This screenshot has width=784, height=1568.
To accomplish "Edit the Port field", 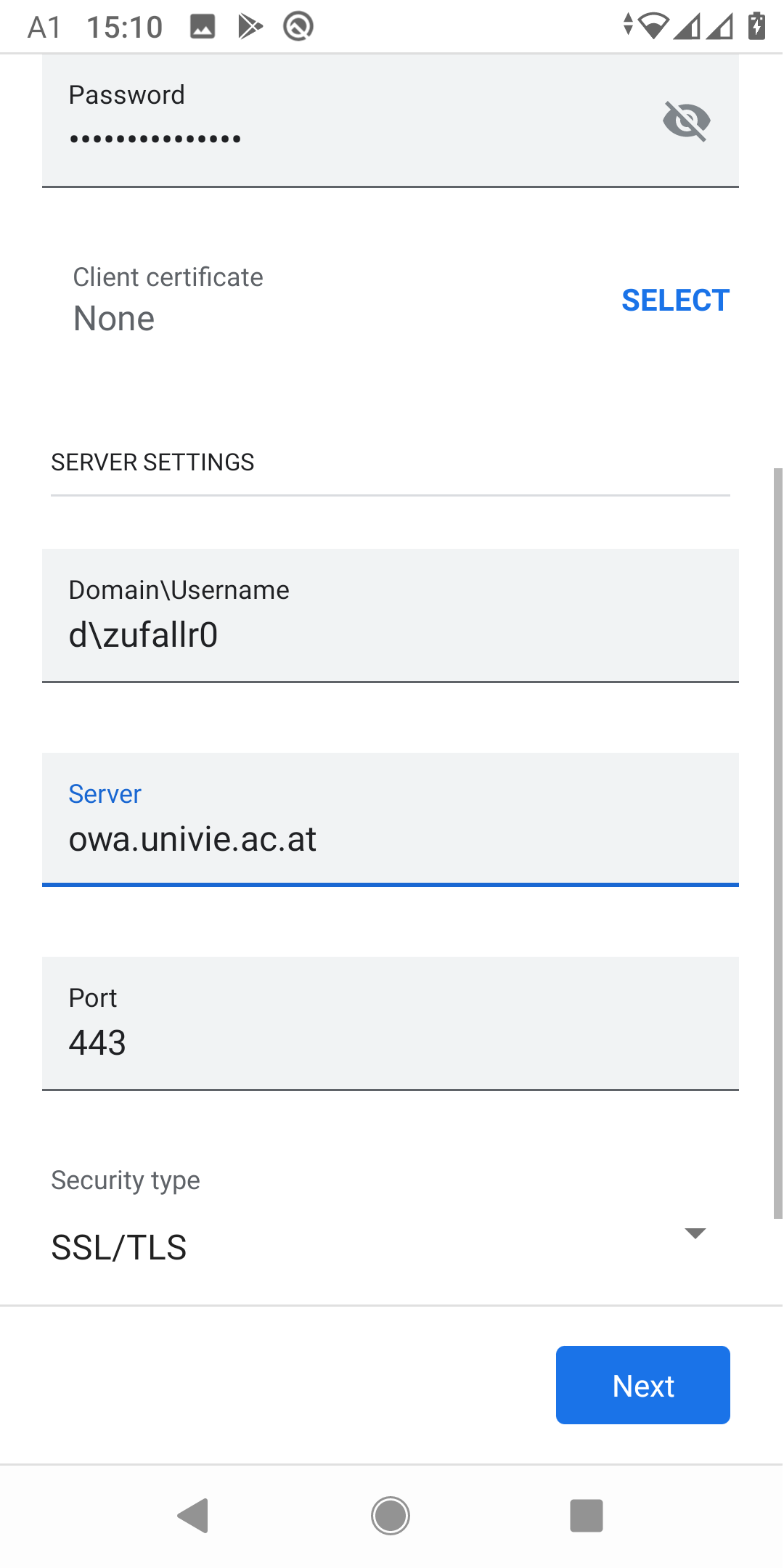I will click(391, 1024).
